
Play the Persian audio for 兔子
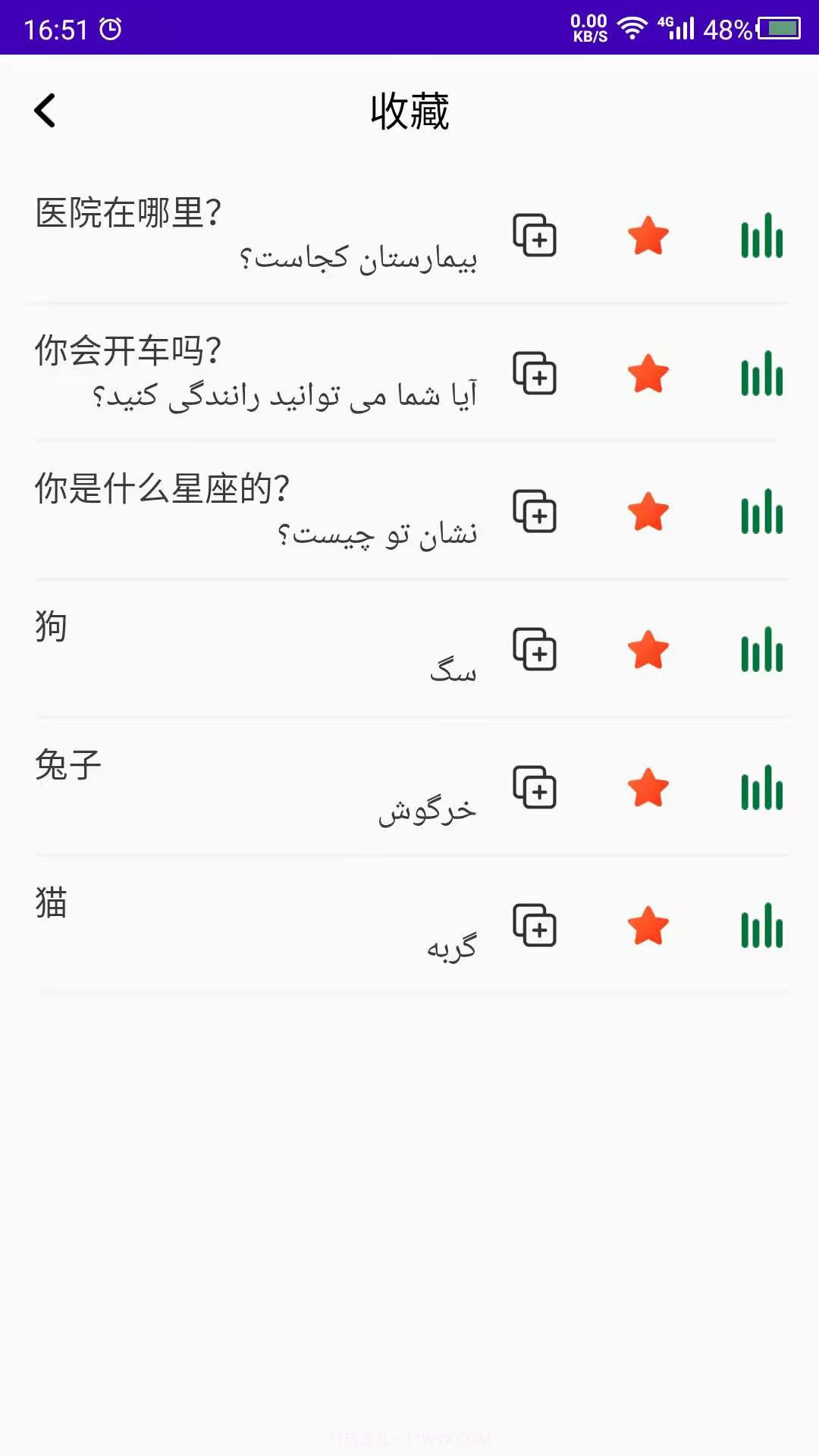[x=761, y=789]
